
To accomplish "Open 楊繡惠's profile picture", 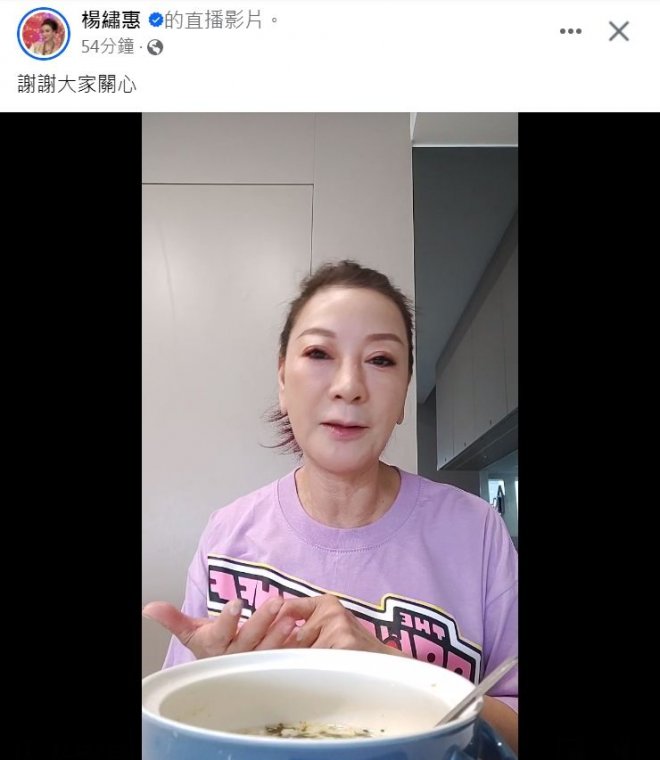I will [x=43, y=33].
